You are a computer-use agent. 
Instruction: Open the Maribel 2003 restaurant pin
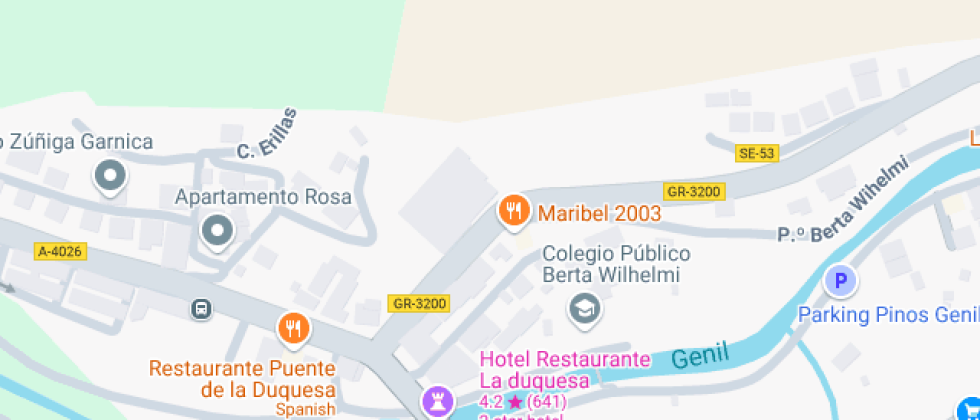click(x=513, y=210)
